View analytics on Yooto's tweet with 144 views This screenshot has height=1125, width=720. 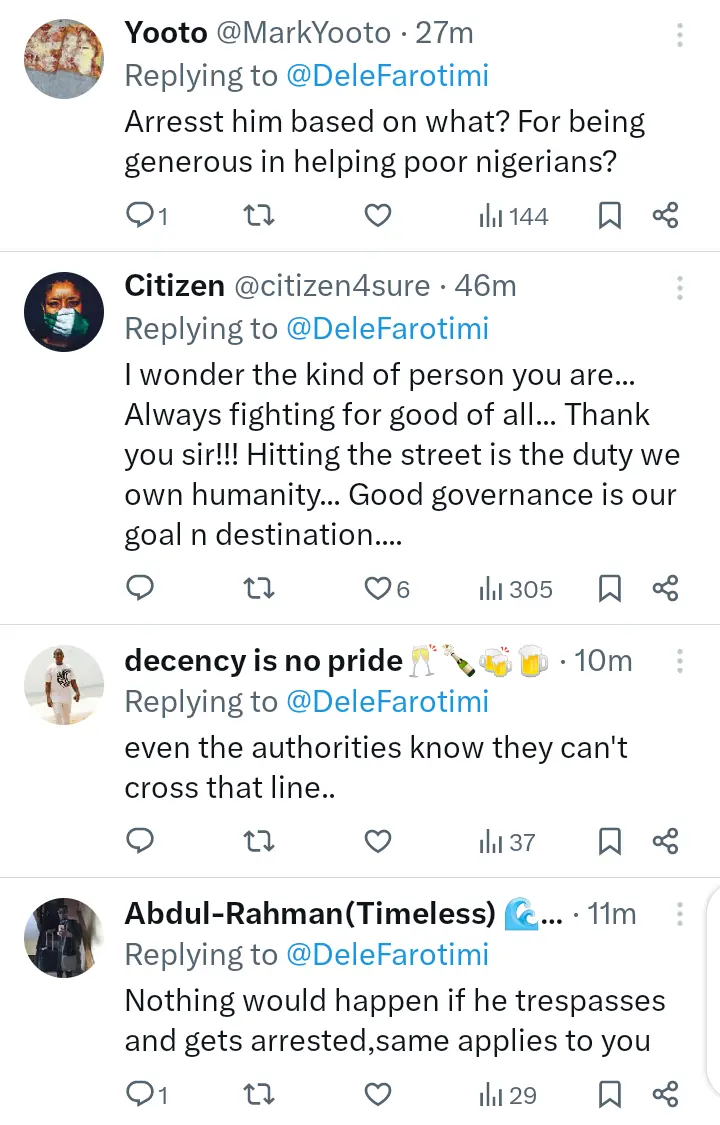514,215
